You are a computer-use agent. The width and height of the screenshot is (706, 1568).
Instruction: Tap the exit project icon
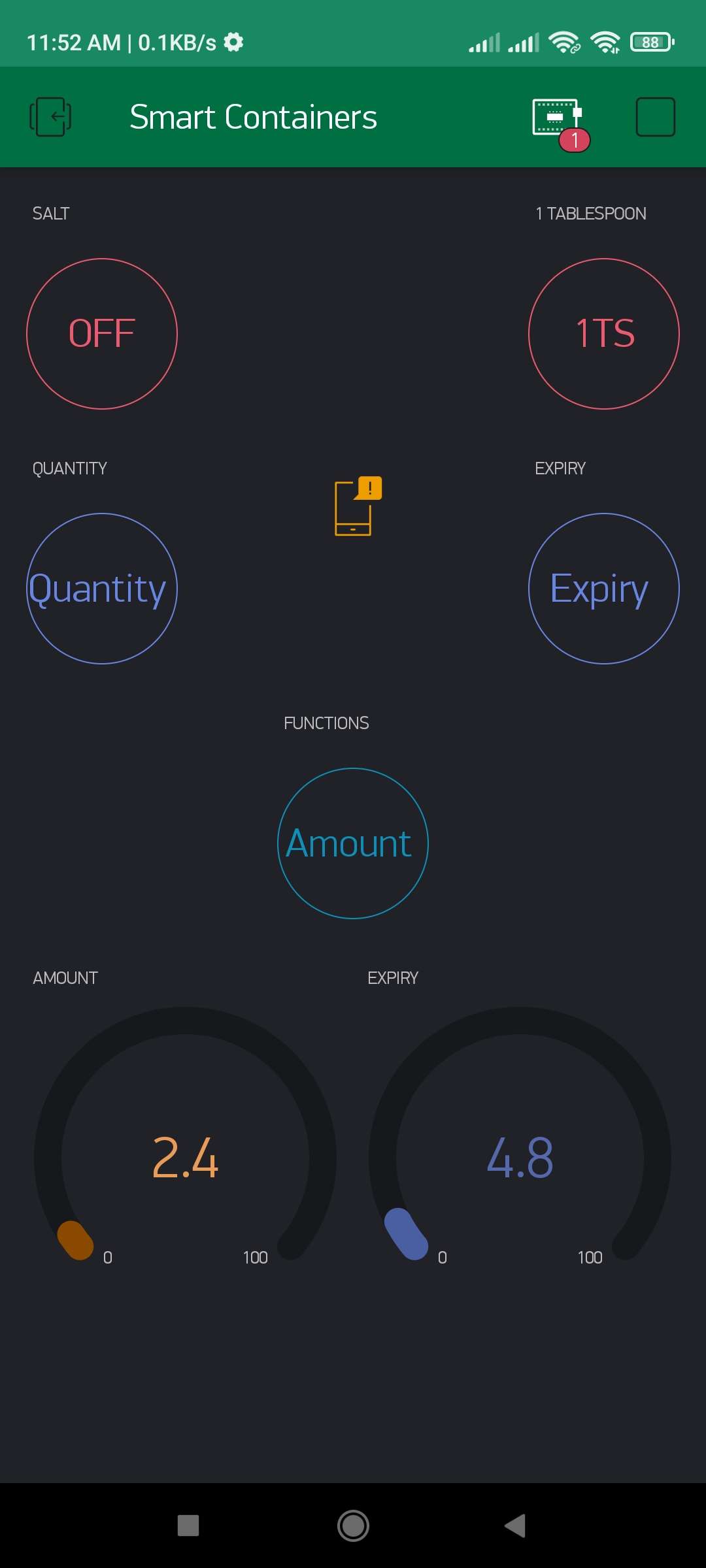50,117
